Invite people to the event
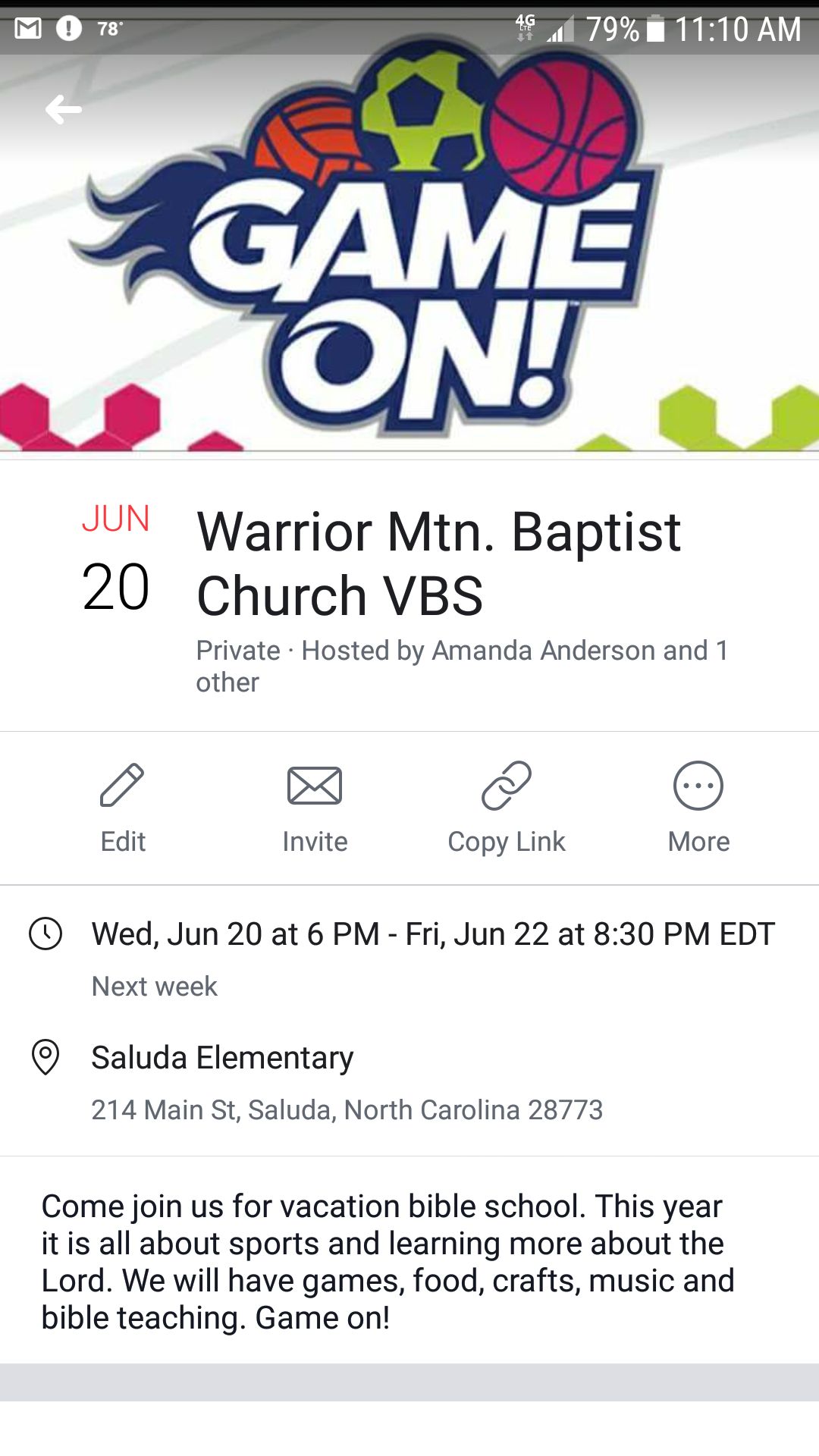The height and width of the screenshot is (1456, 819). tap(315, 808)
